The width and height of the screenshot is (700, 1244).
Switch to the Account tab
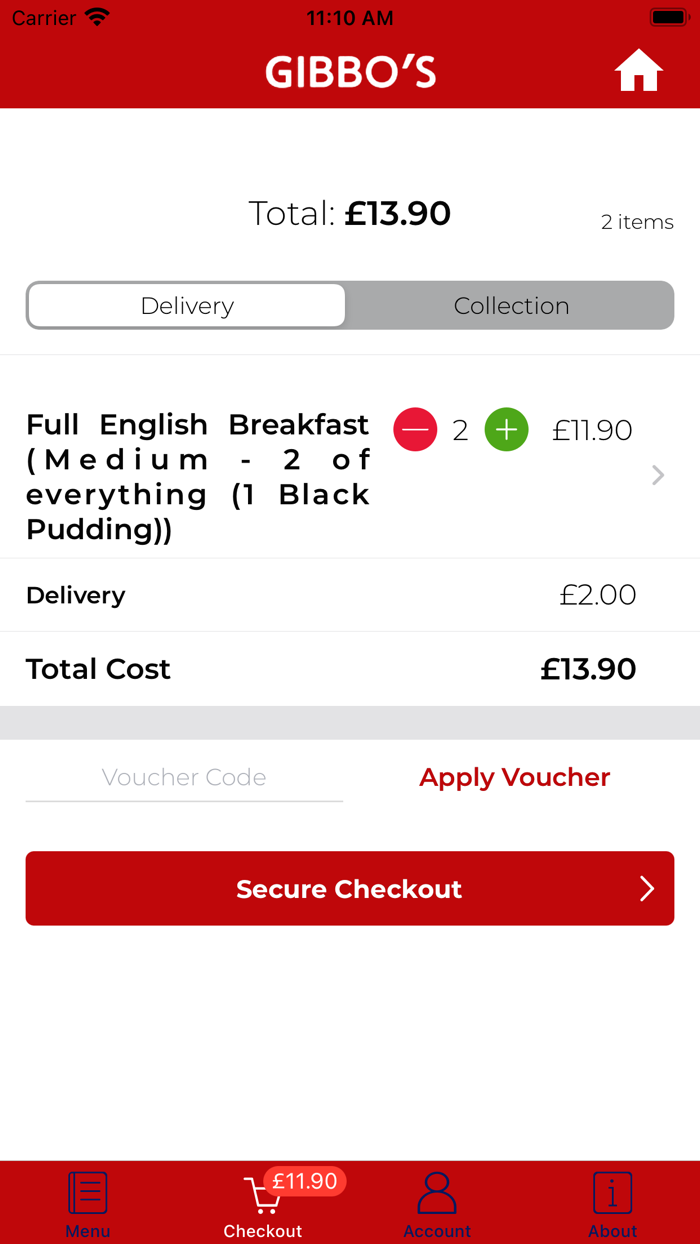(437, 1204)
